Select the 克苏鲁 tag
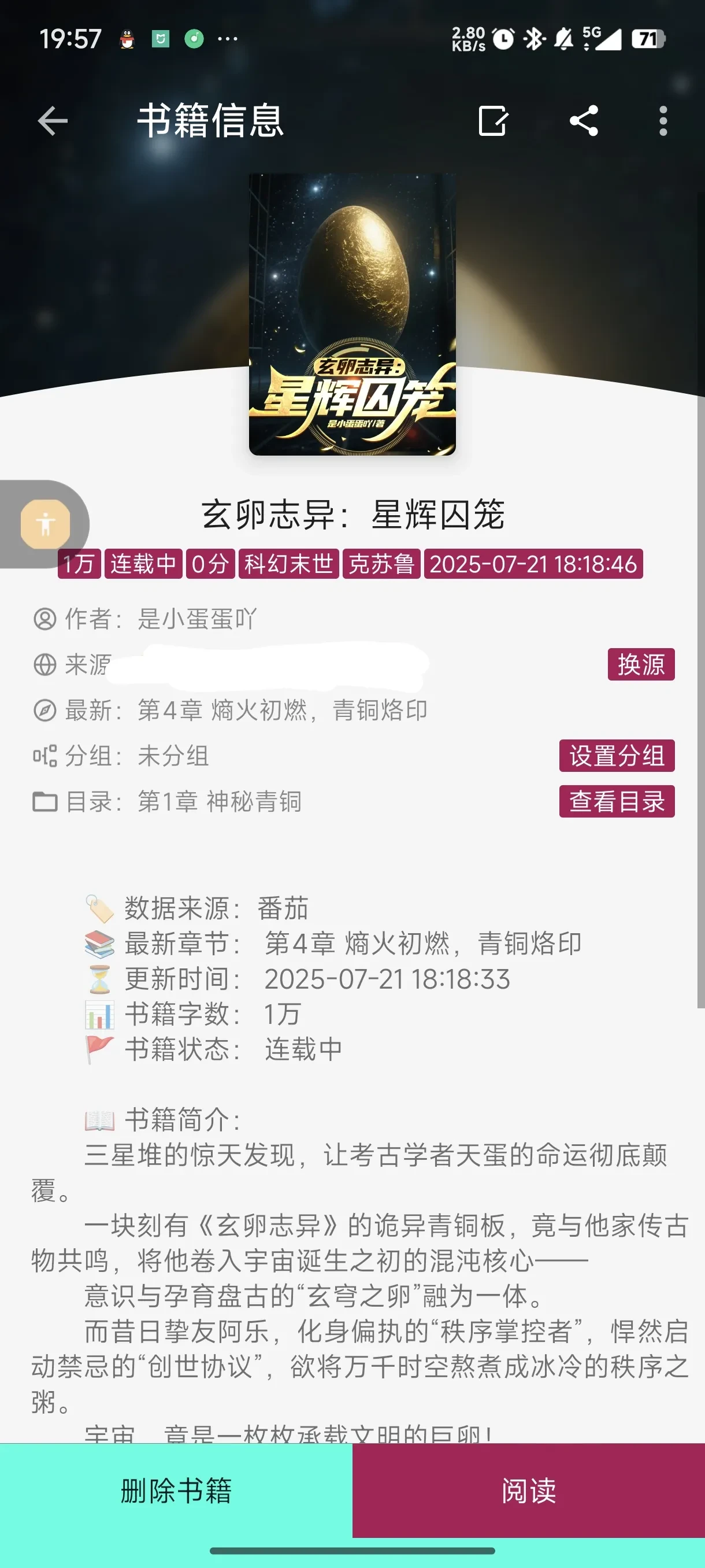Screen dimensions: 705x1568 click(x=381, y=564)
